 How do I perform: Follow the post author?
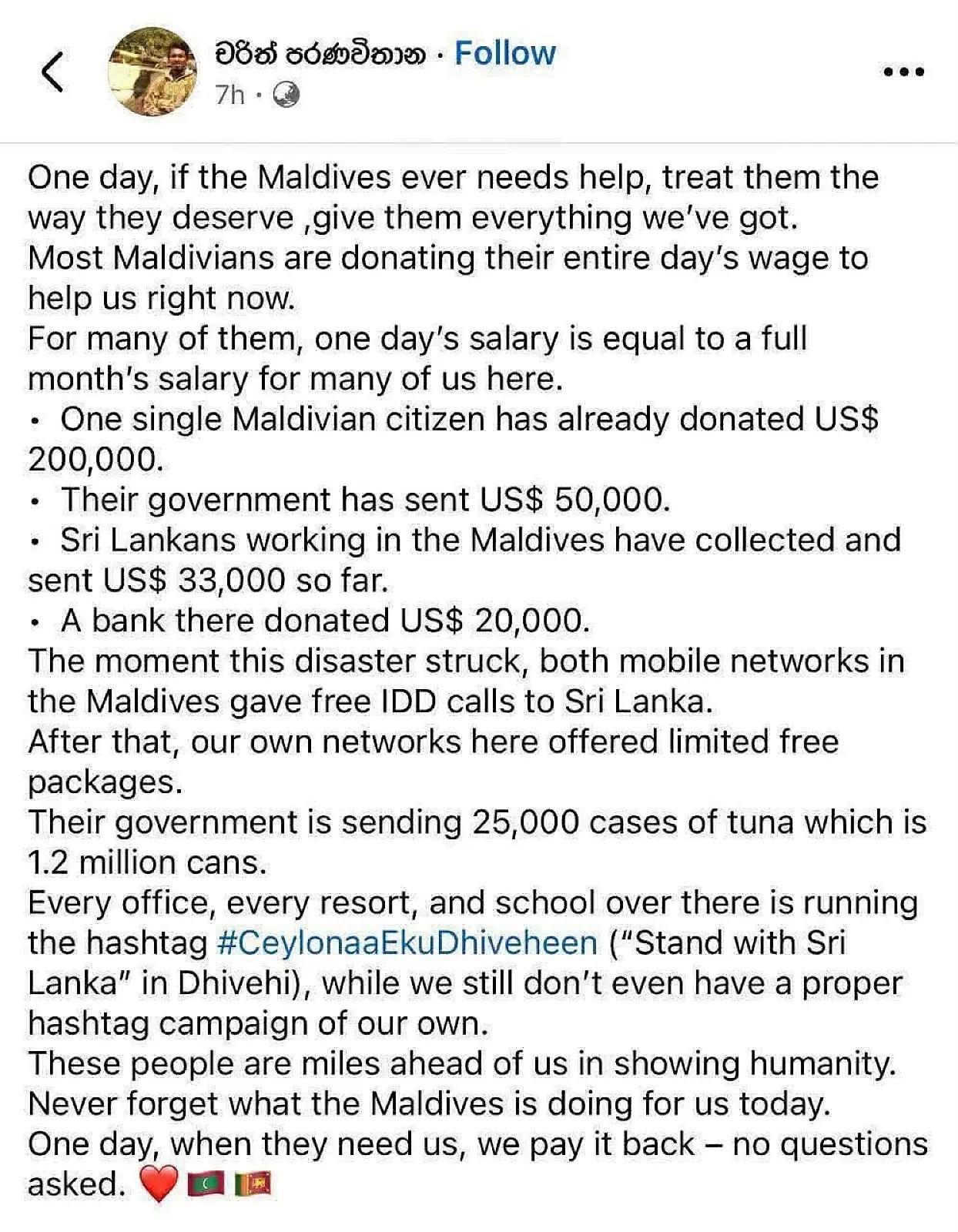coord(504,53)
